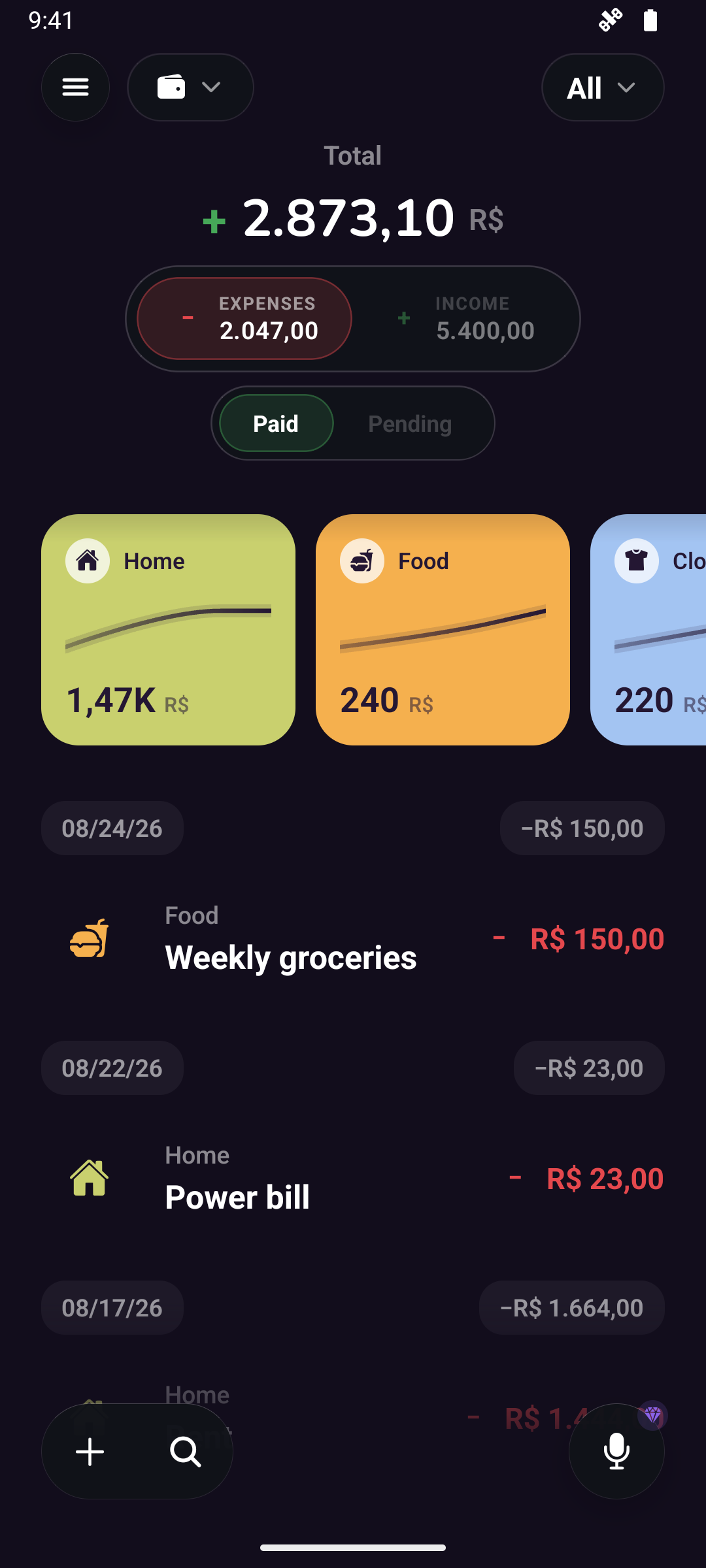Add a new transaction with plus

pyautogui.click(x=90, y=1452)
